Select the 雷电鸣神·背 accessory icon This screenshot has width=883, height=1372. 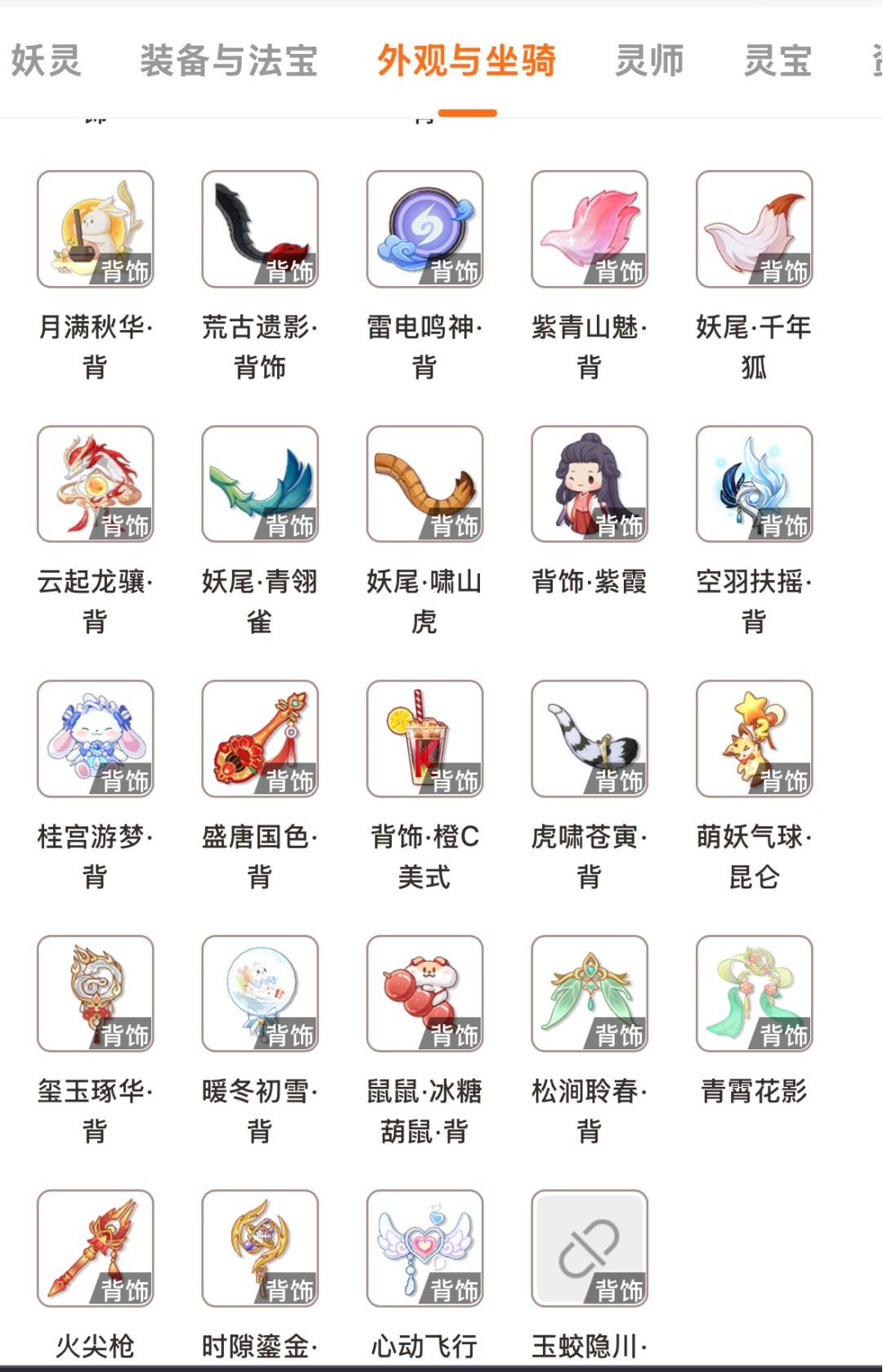[x=424, y=230]
